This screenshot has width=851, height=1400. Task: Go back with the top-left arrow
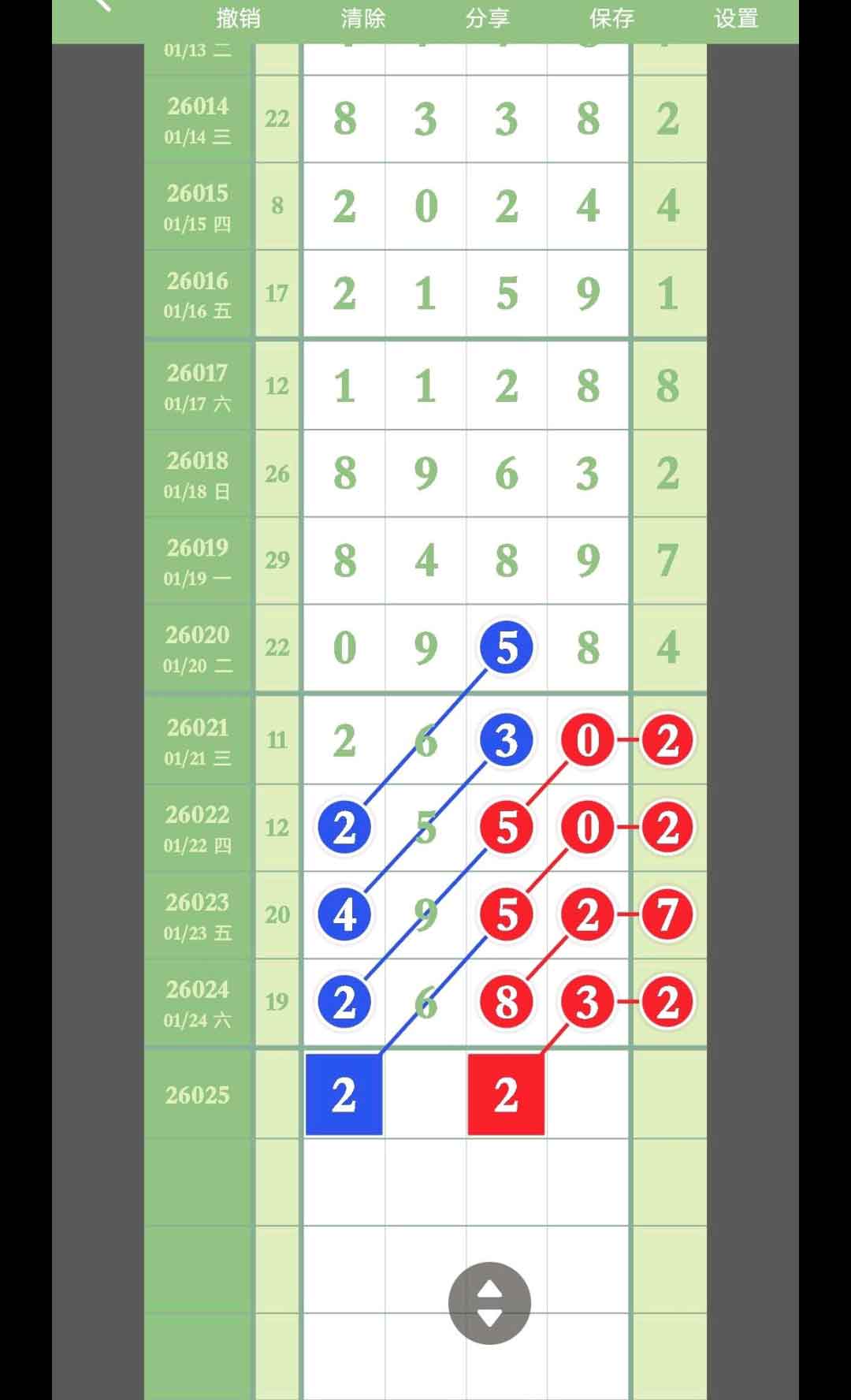[x=102, y=6]
